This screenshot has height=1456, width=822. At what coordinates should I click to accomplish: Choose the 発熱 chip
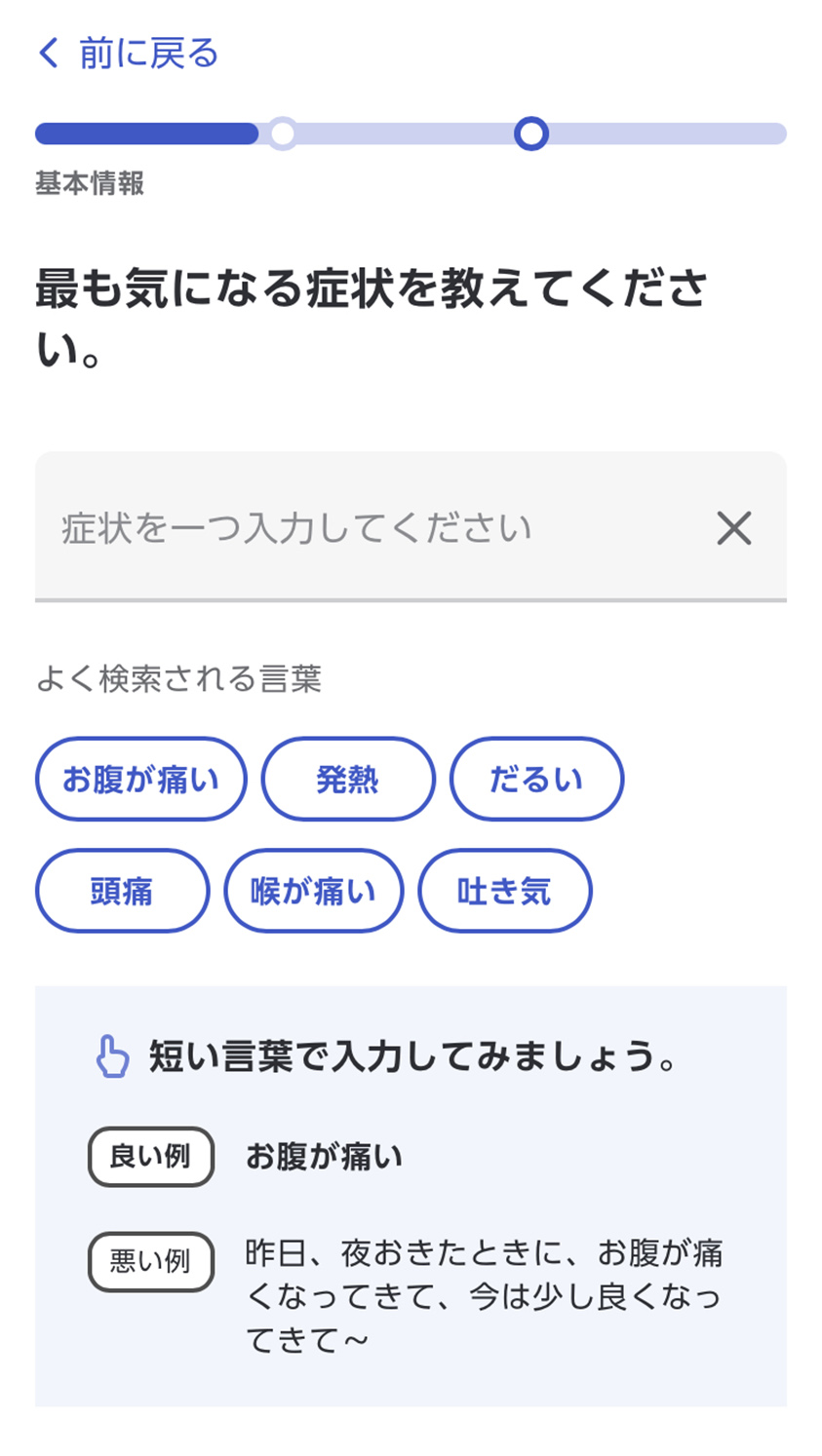pos(348,779)
